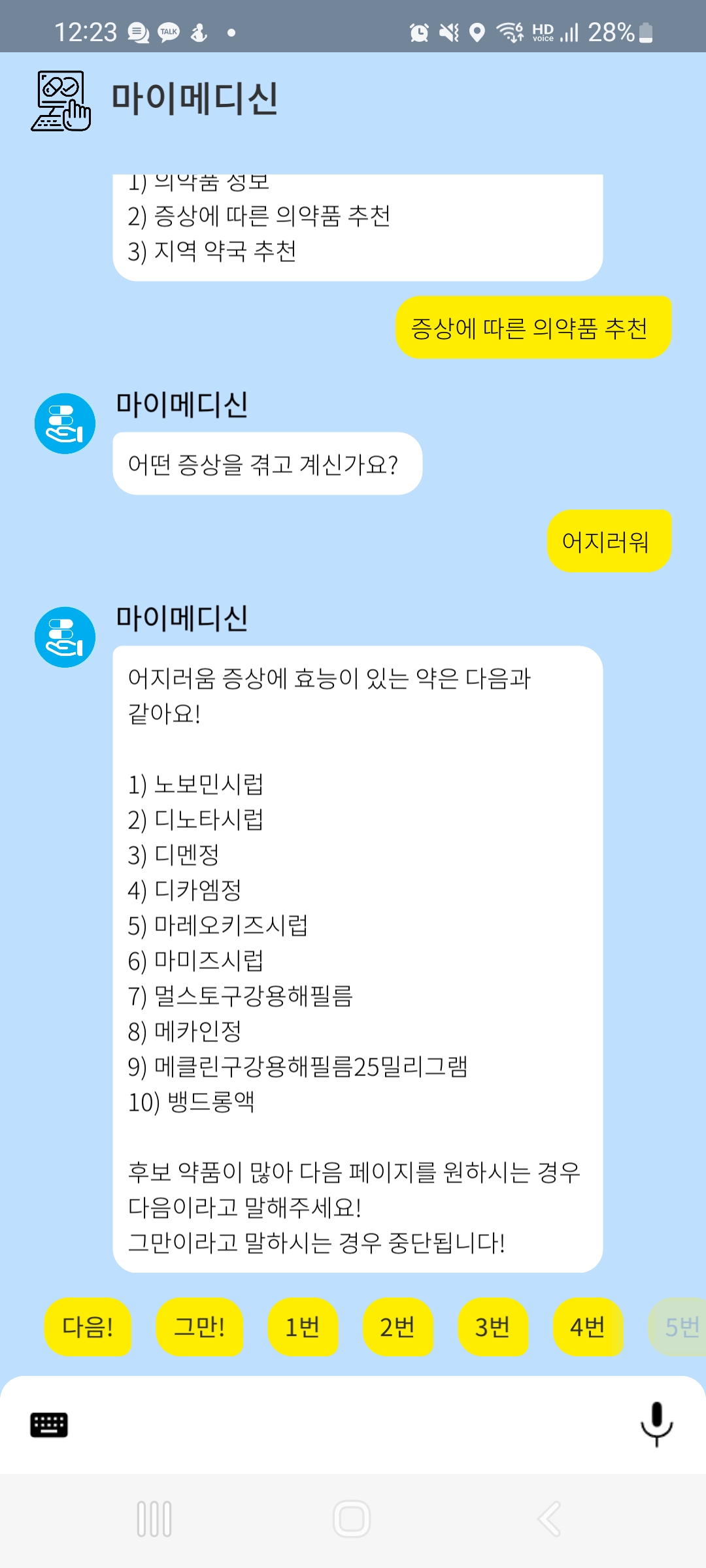Go back using the system back button
Viewport: 706px width, 1568px height.
coord(549,1519)
